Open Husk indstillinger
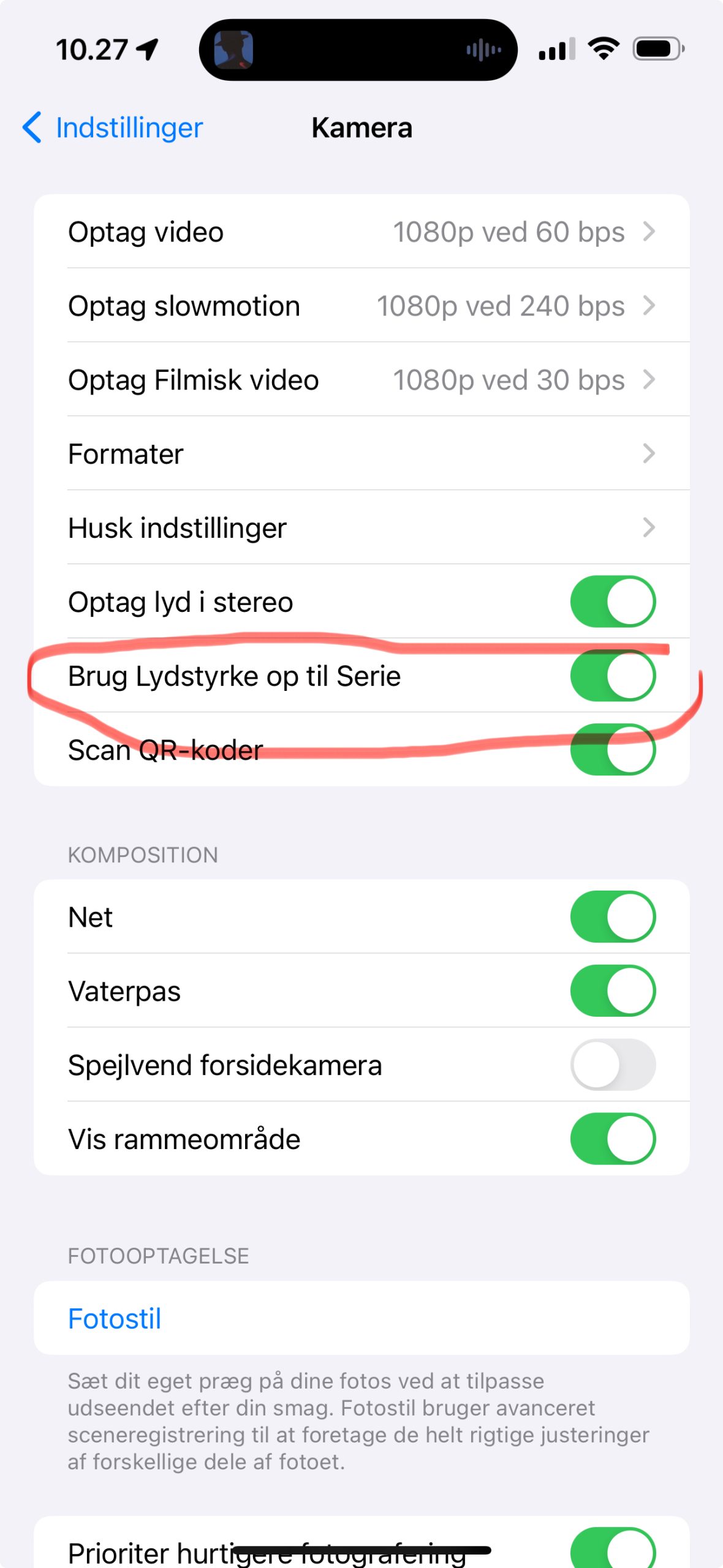The image size is (723, 1568). [362, 528]
